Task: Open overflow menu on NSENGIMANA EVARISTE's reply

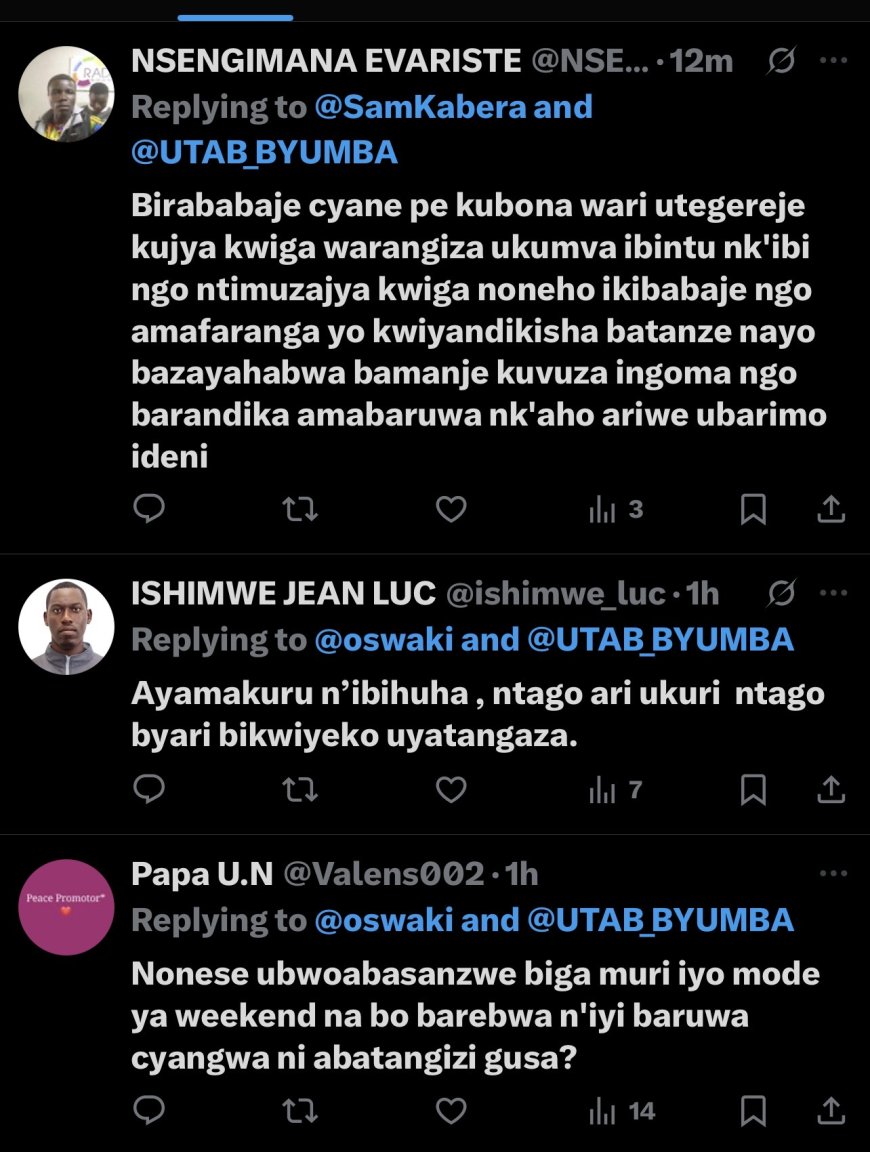Action: point(833,61)
